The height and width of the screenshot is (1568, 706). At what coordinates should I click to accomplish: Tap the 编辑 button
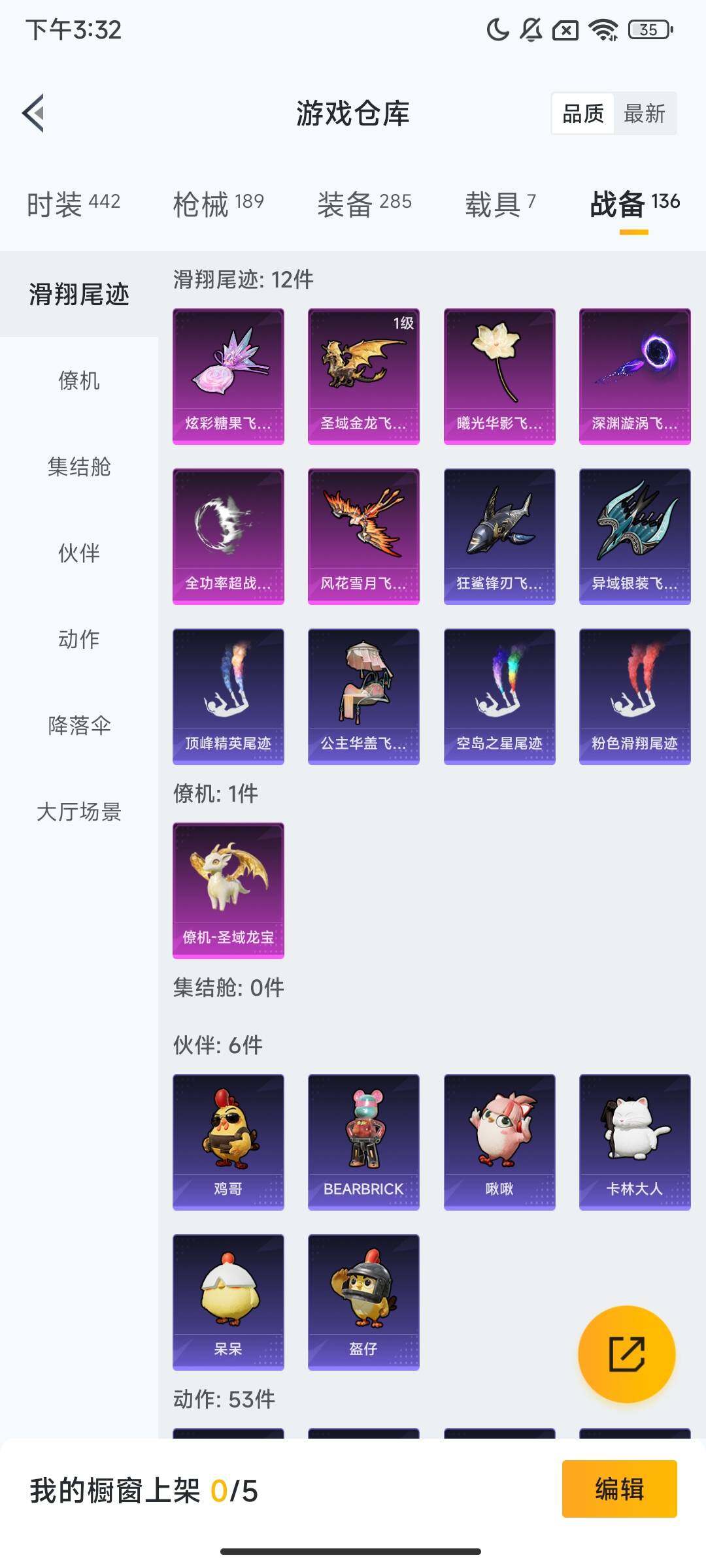point(619,1489)
